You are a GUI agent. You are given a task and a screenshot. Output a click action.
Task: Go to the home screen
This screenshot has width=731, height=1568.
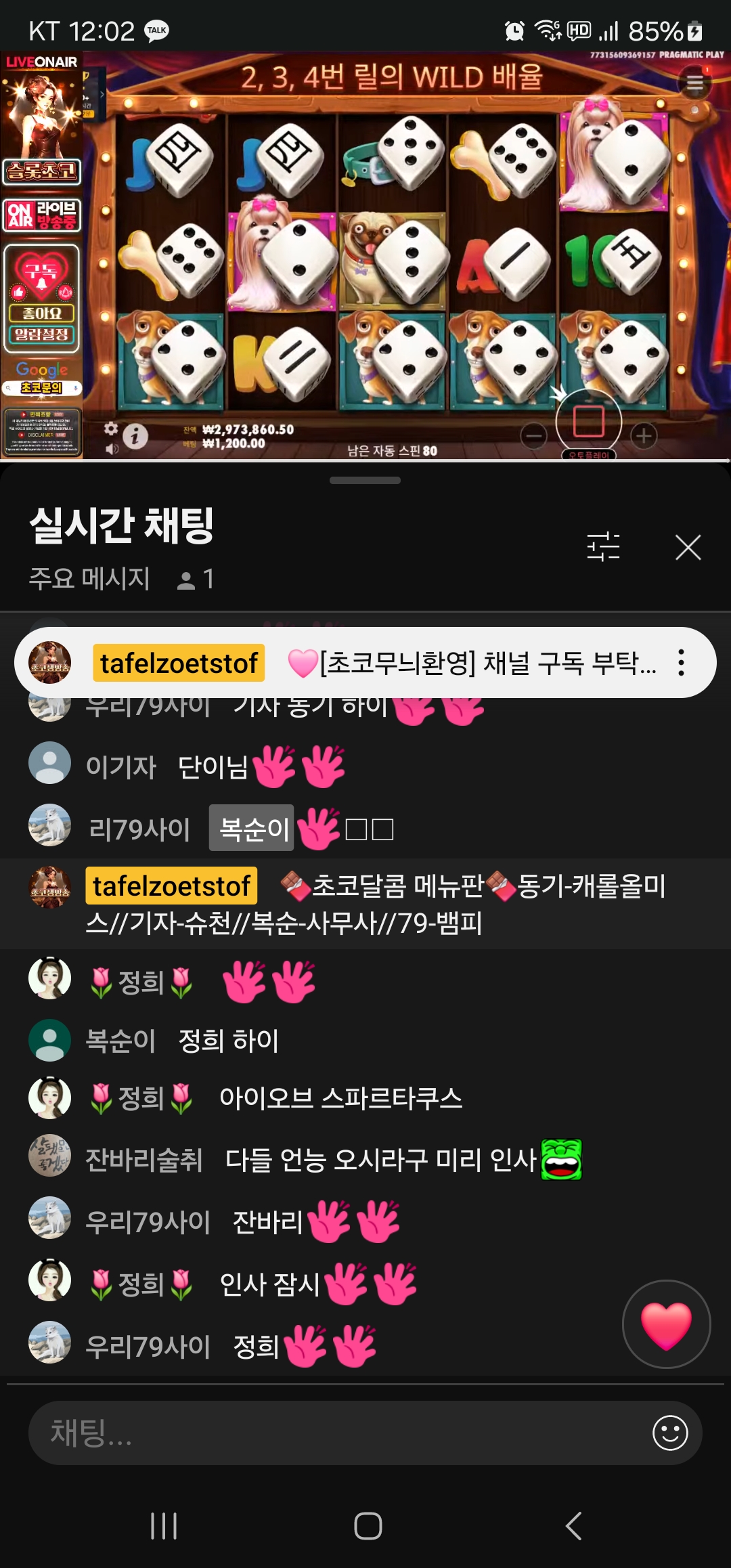368,1526
